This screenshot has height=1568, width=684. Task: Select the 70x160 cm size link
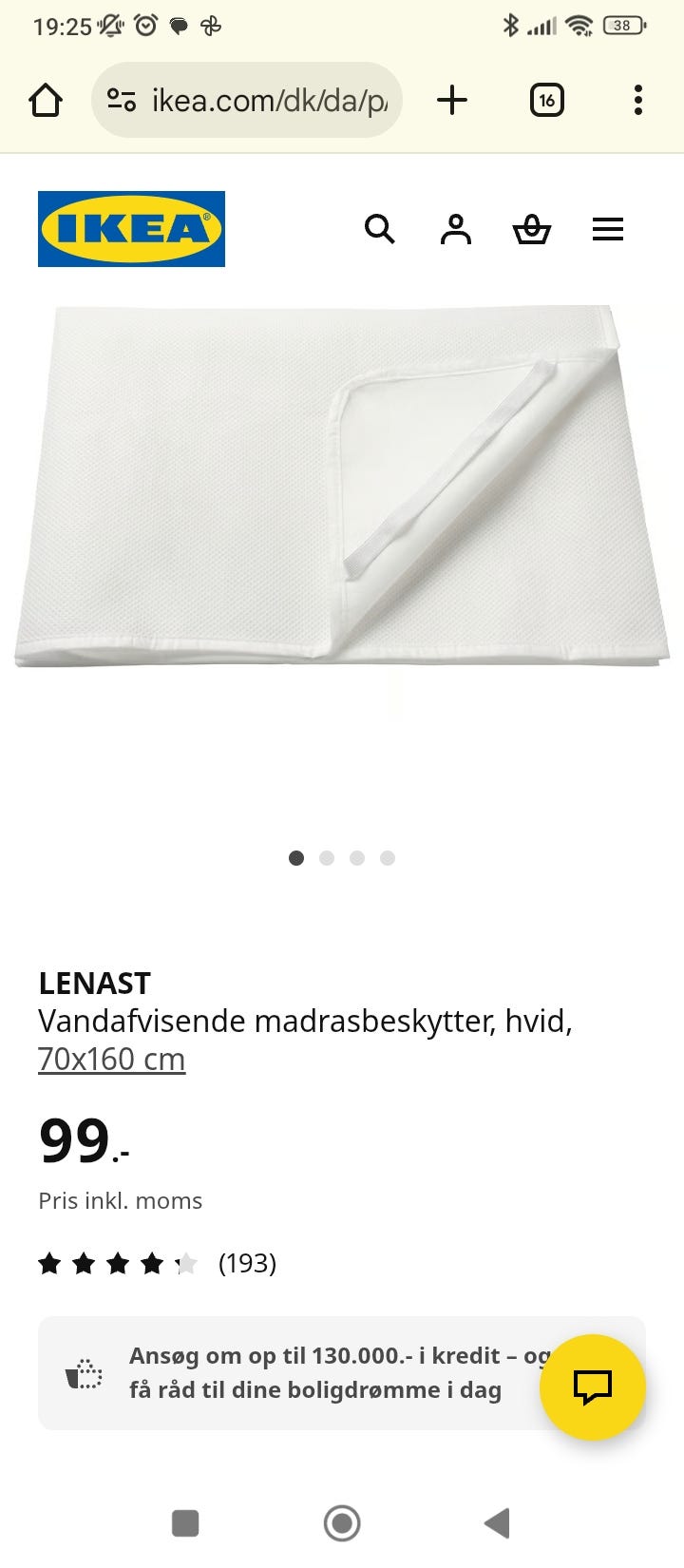click(x=111, y=1059)
